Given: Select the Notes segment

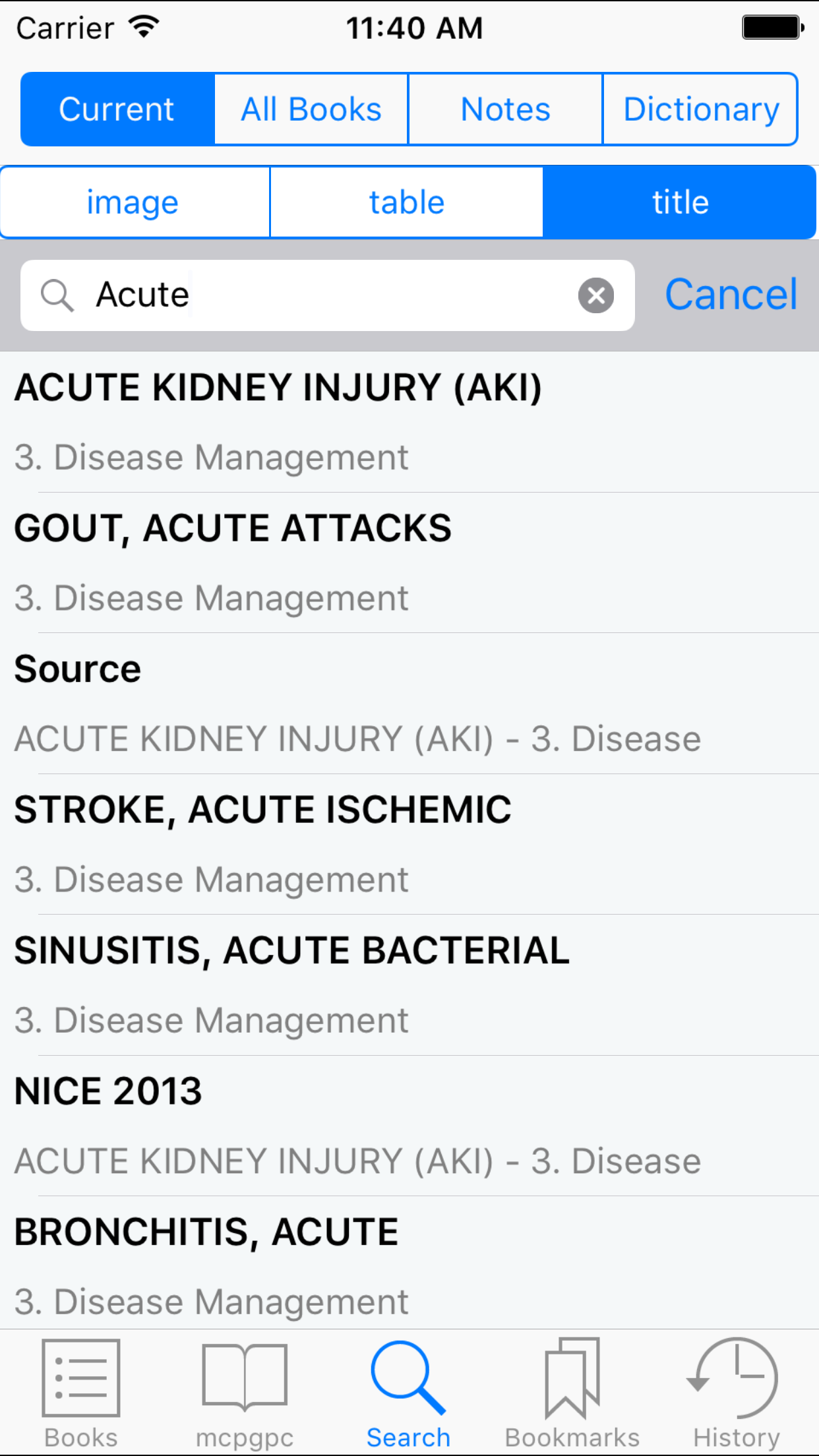Looking at the screenshot, I should (505, 109).
